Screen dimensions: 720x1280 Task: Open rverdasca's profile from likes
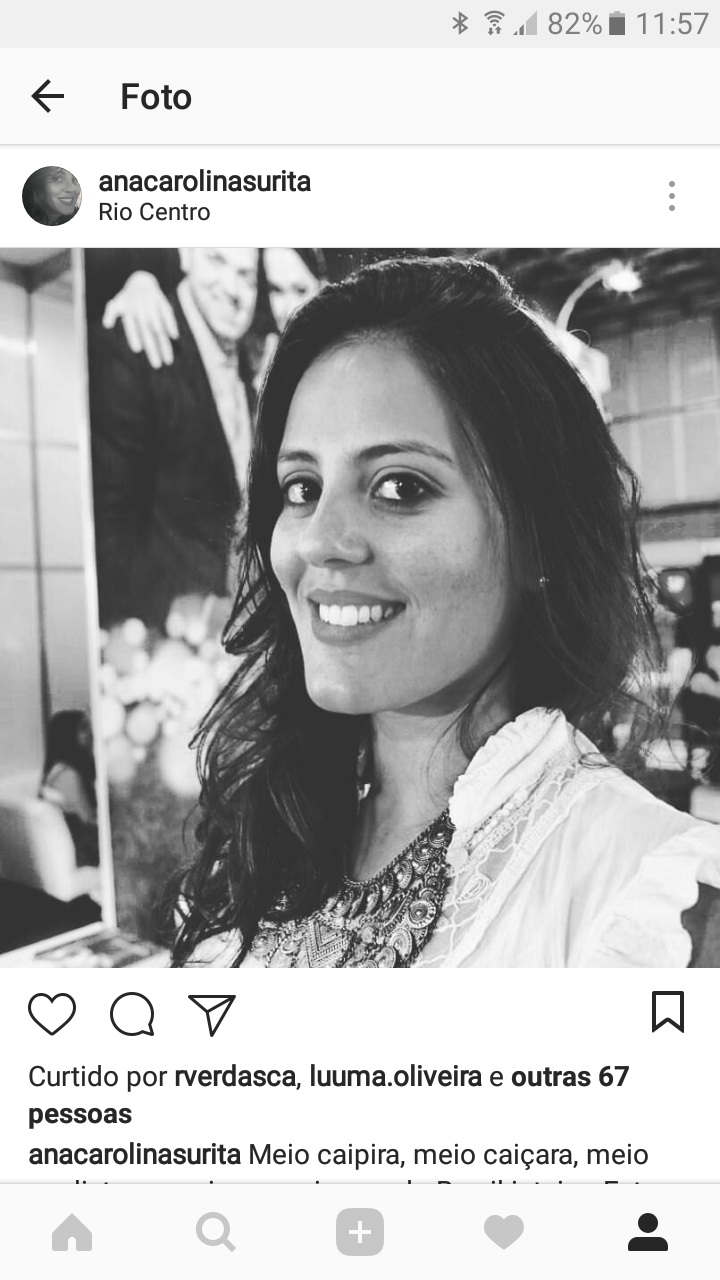click(236, 1077)
